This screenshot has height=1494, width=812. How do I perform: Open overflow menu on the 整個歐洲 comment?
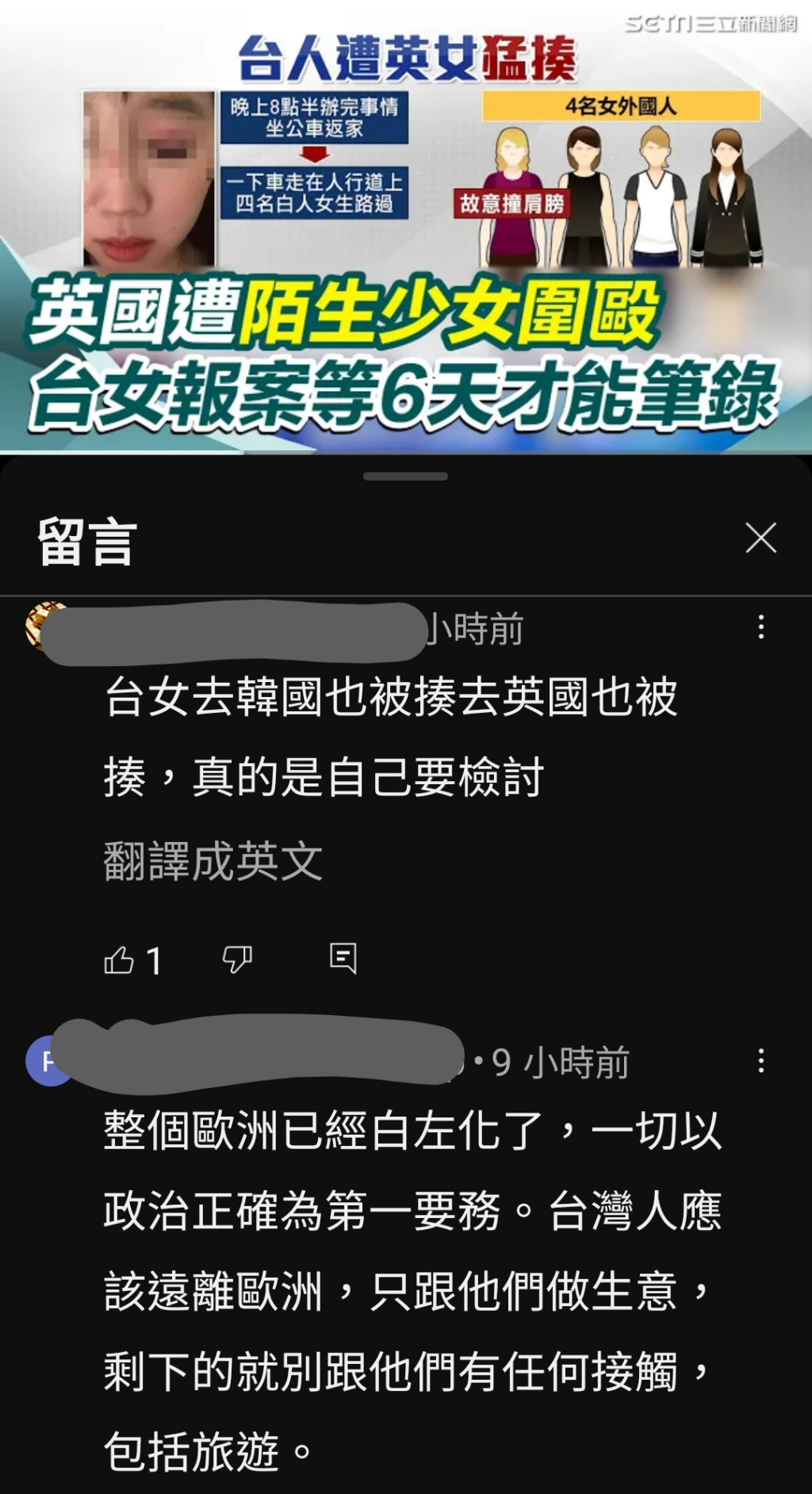point(760,1061)
